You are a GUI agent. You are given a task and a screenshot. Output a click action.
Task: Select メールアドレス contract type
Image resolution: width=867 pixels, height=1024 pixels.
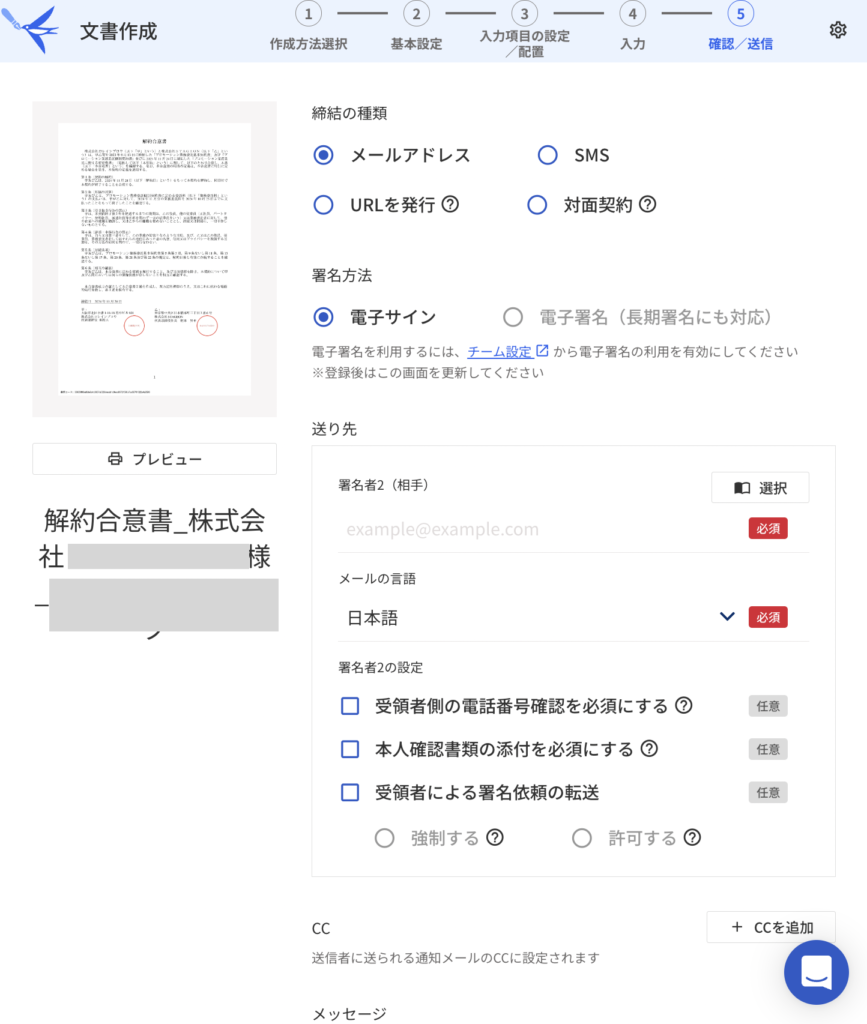[x=324, y=155]
